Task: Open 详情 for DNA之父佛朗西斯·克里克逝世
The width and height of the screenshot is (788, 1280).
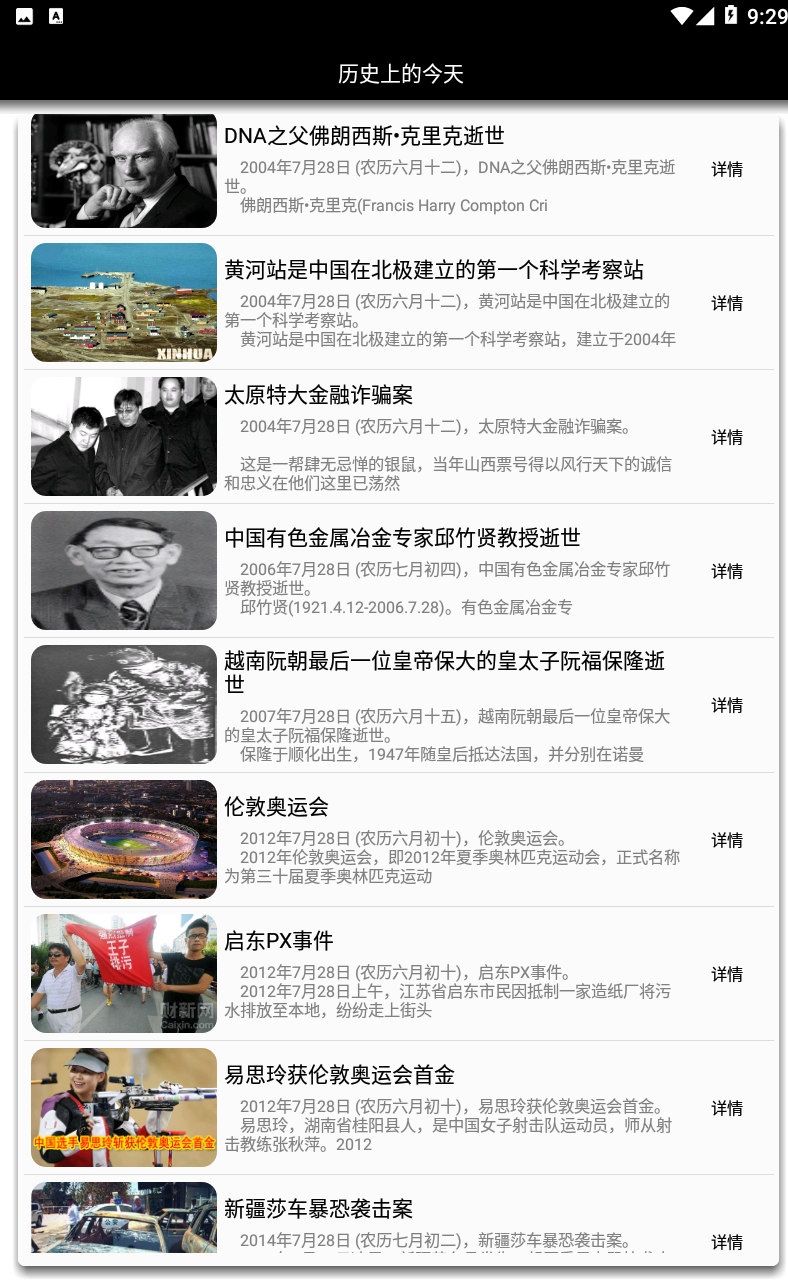Action: pyautogui.click(x=727, y=170)
